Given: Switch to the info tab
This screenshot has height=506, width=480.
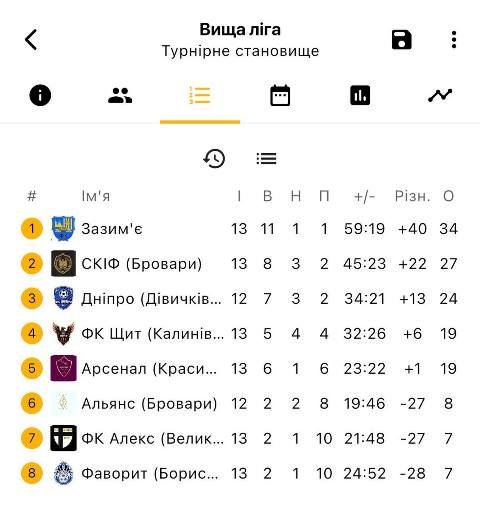Looking at the screenshot, I should (40, 95).
